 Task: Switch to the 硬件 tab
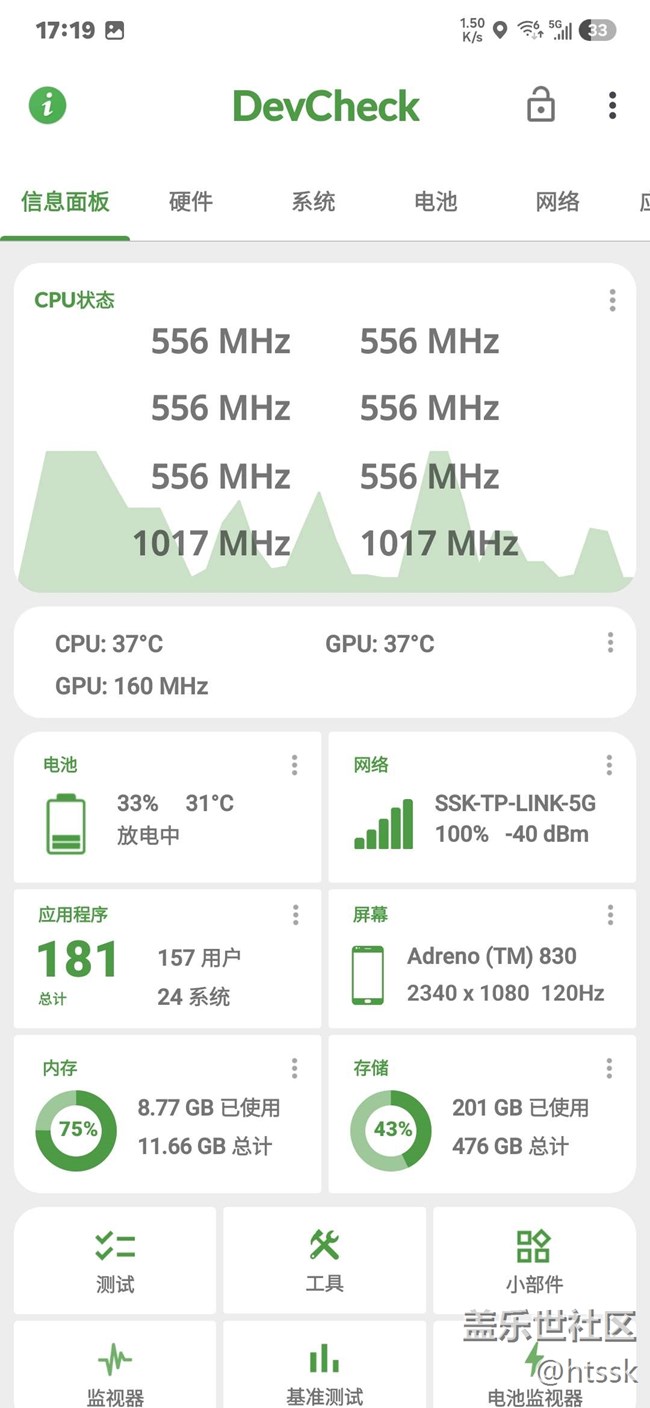click(x=191, y=202)
